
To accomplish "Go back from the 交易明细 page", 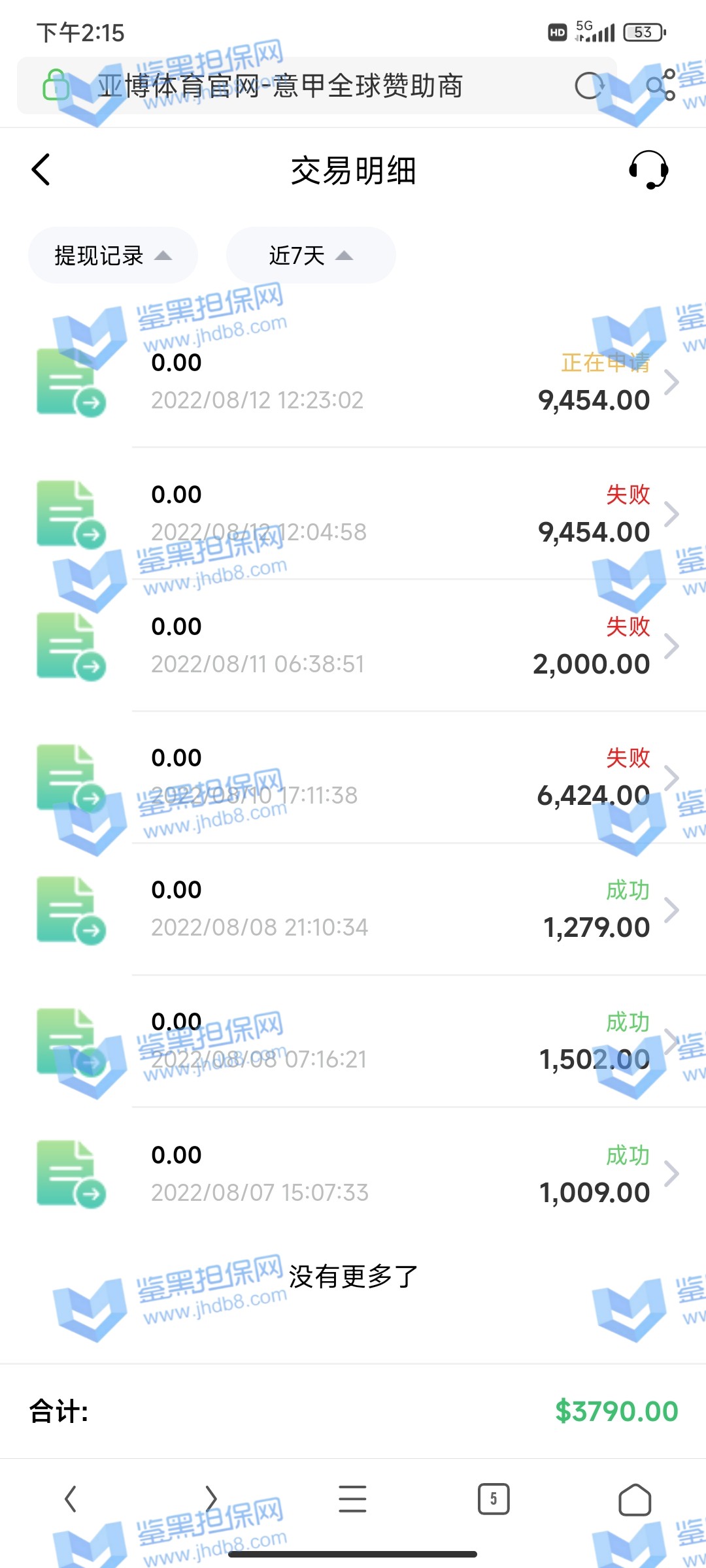I will pyautogui.click(x=41, y=170).
